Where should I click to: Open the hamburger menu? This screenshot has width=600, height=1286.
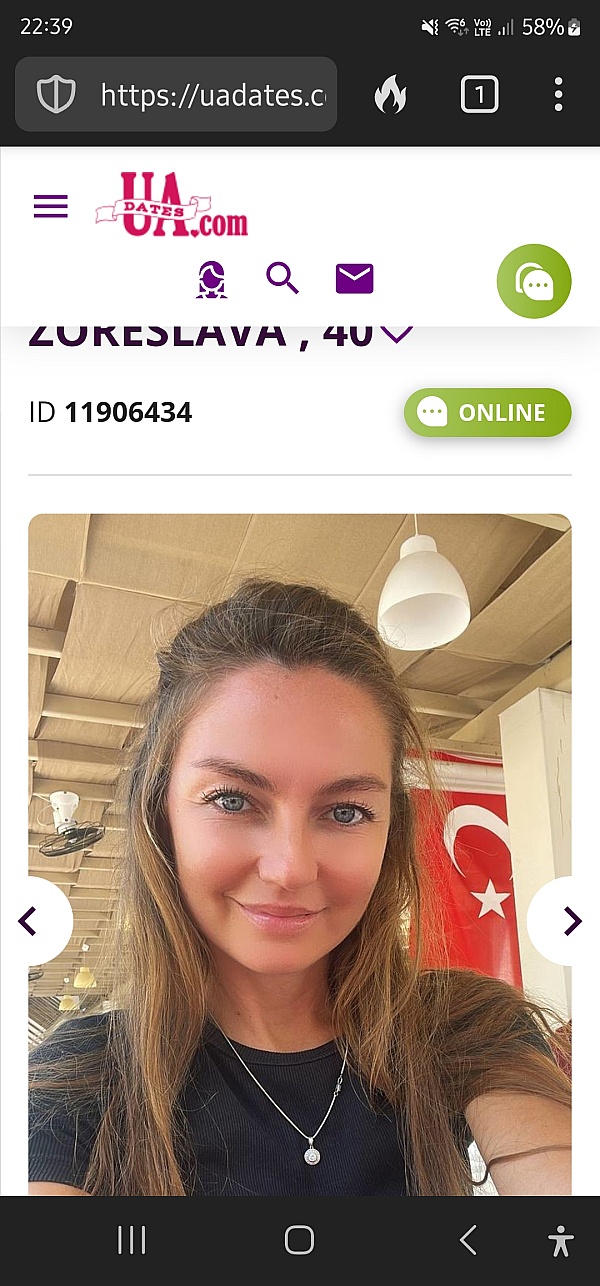(x=50, y=207)
